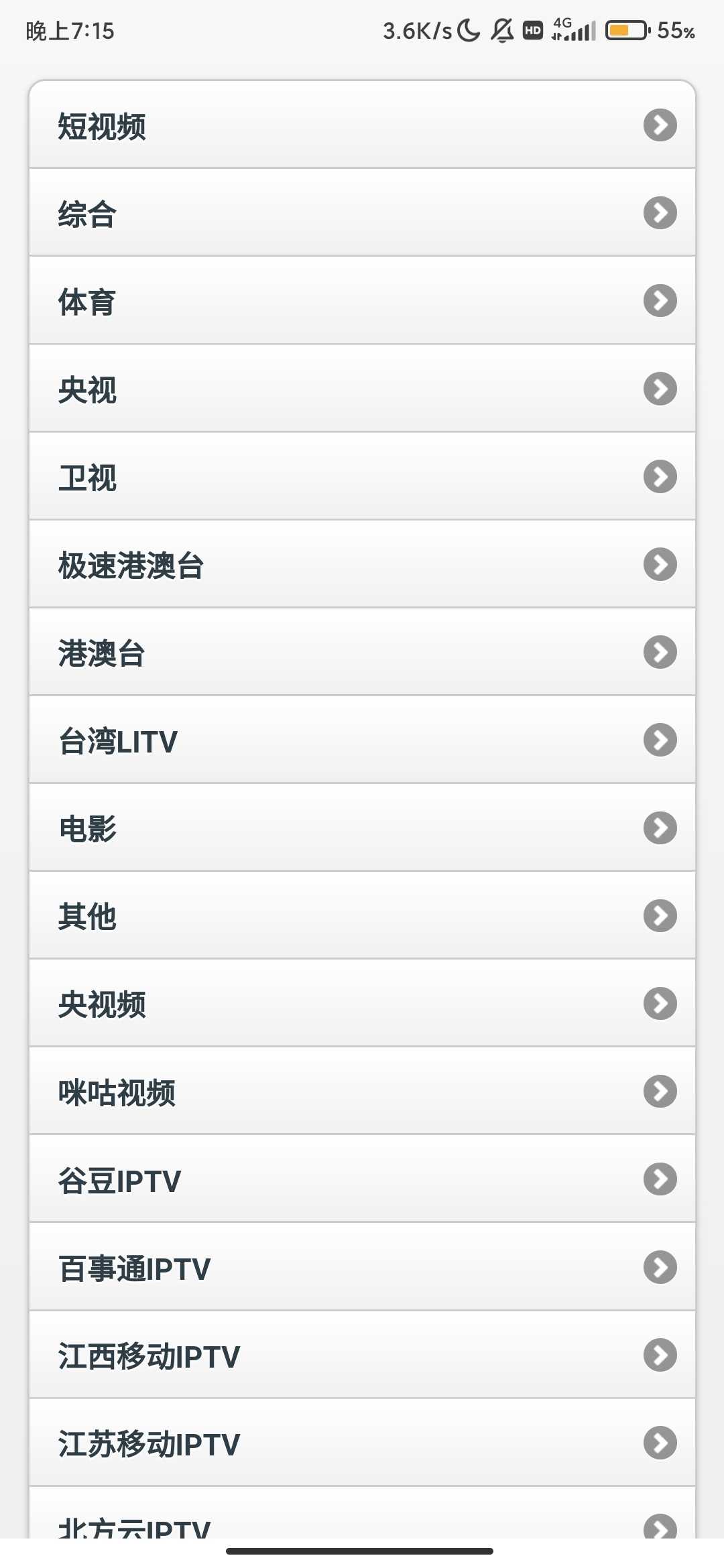Select the 综合 category row

(362, 213)
